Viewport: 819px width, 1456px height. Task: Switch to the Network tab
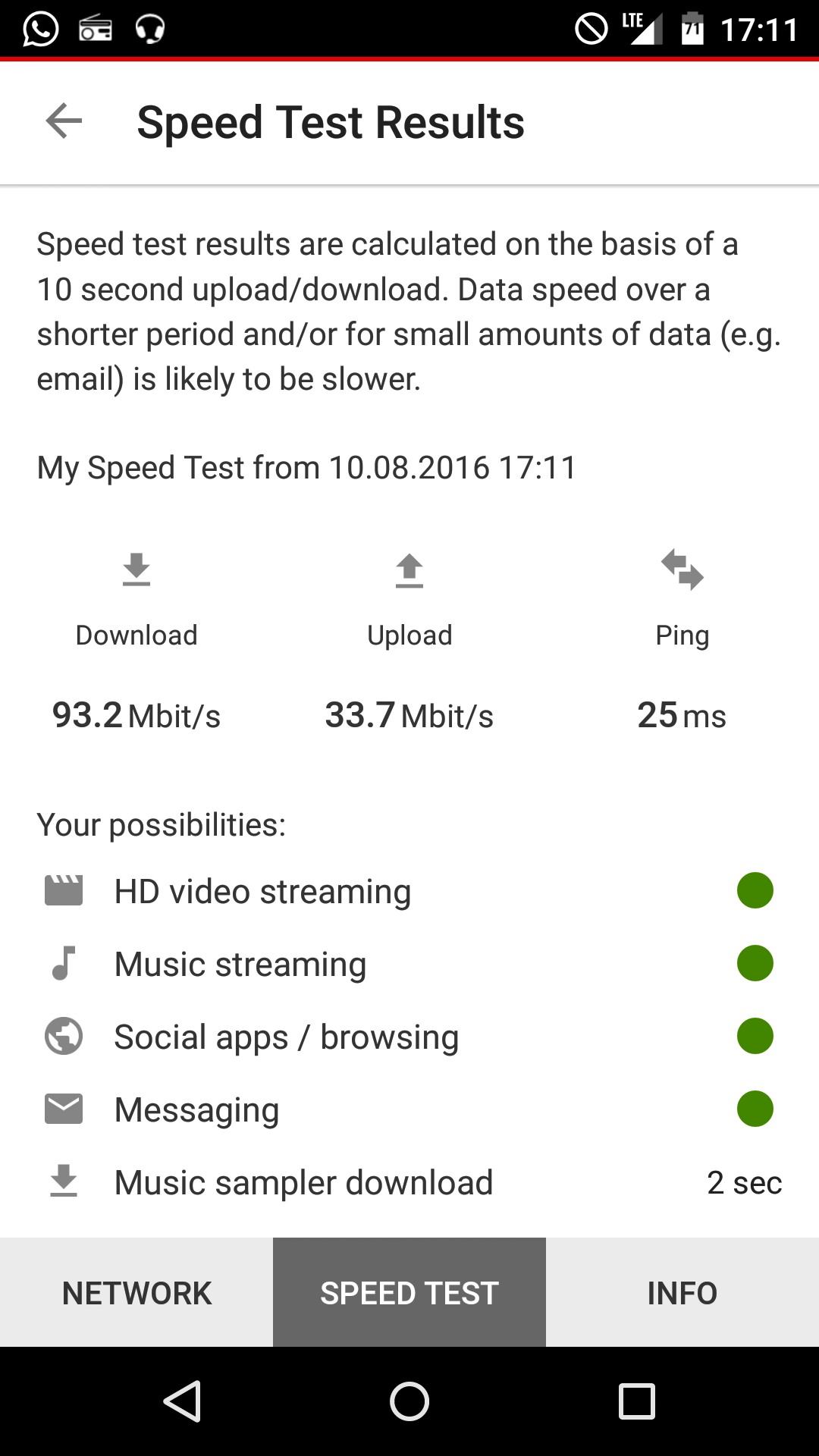tap(136, 1293)
